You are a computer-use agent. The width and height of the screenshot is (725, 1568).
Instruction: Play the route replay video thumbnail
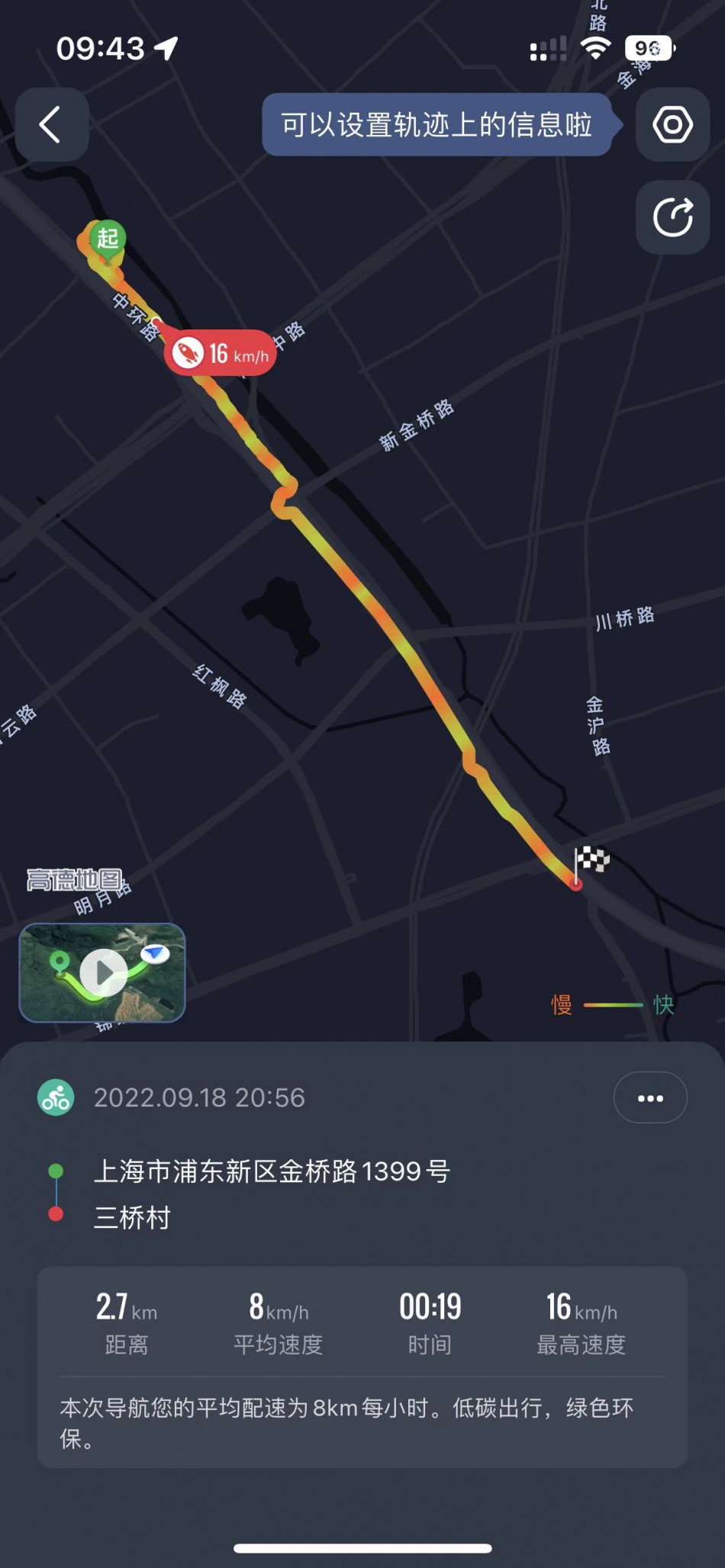103,972
